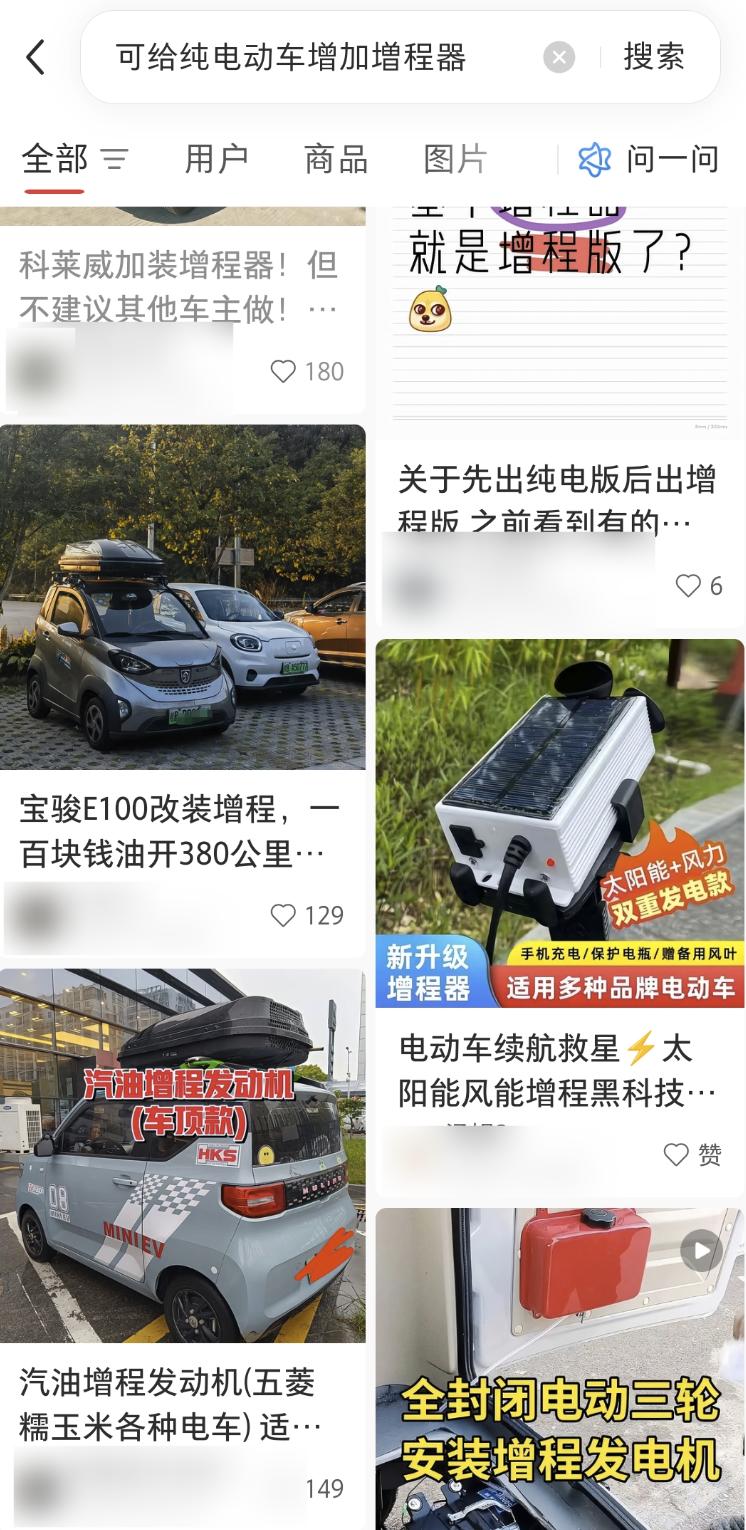Viewport: 746px width, 1530px height.
Task: Open 问一问 AI assistant
Action: (x=649, y=159)
